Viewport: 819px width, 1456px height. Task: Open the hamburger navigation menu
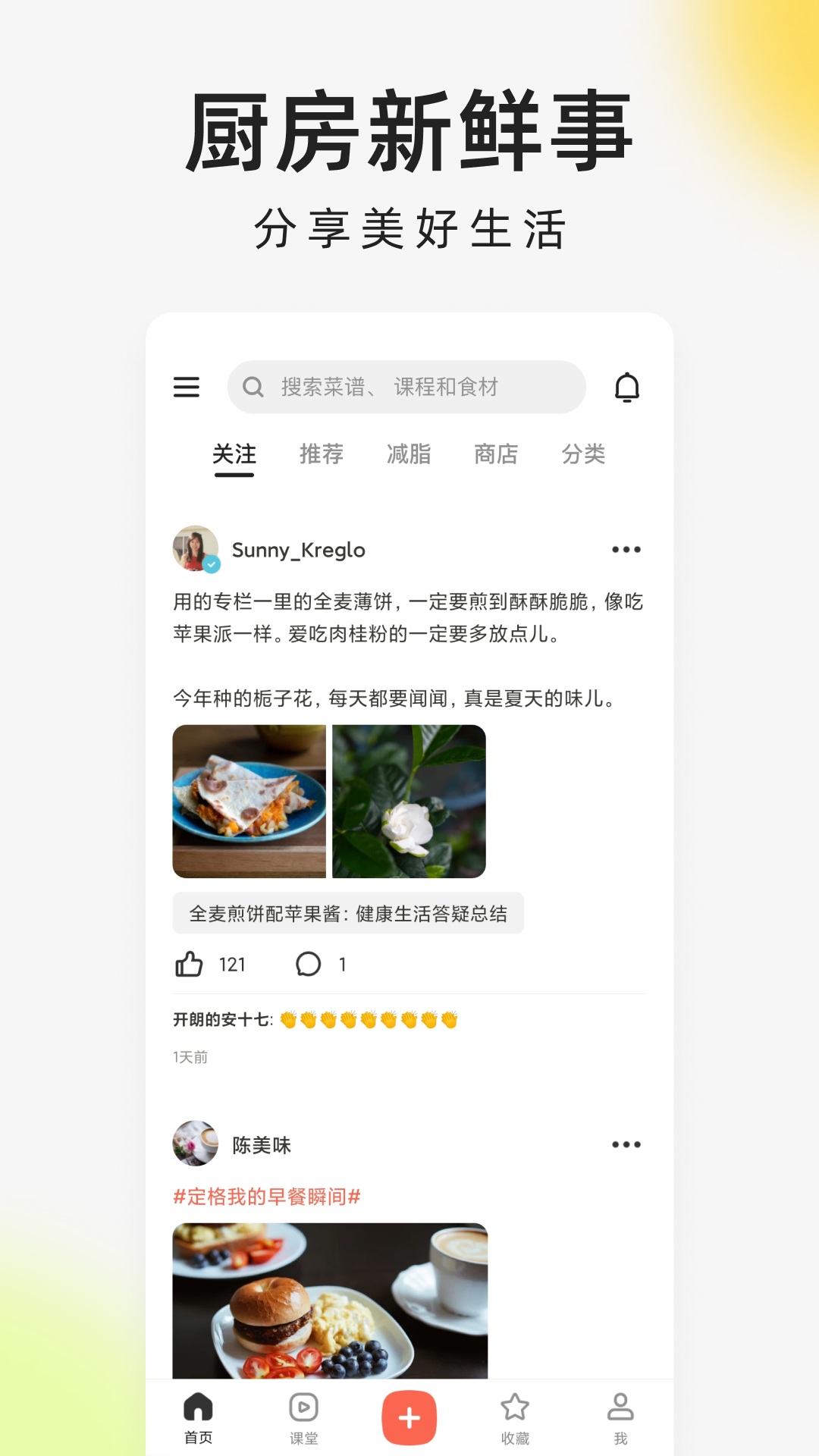click(187, 388)
